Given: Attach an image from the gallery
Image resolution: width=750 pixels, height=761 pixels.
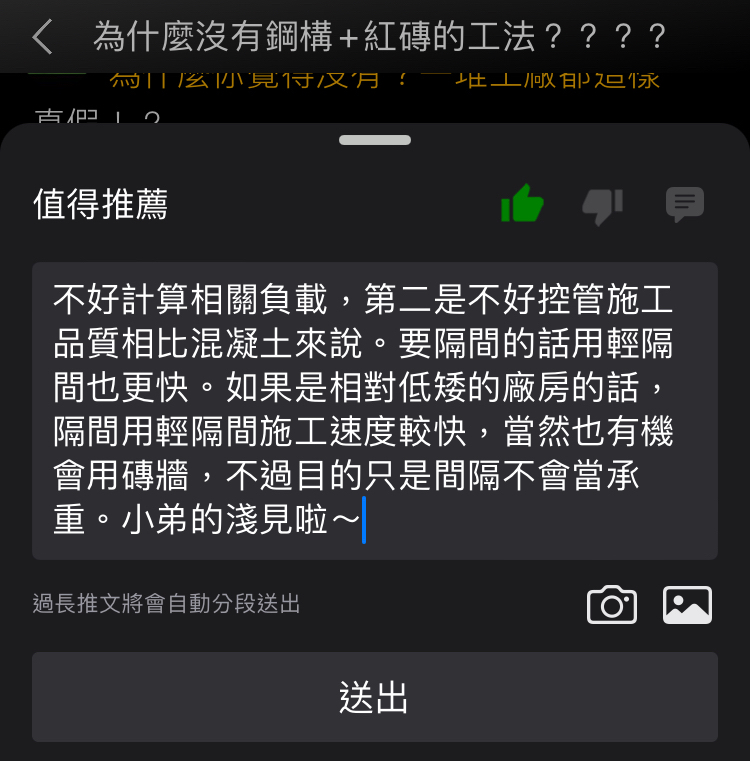Looking at the screenshot, I should point(688,605).
